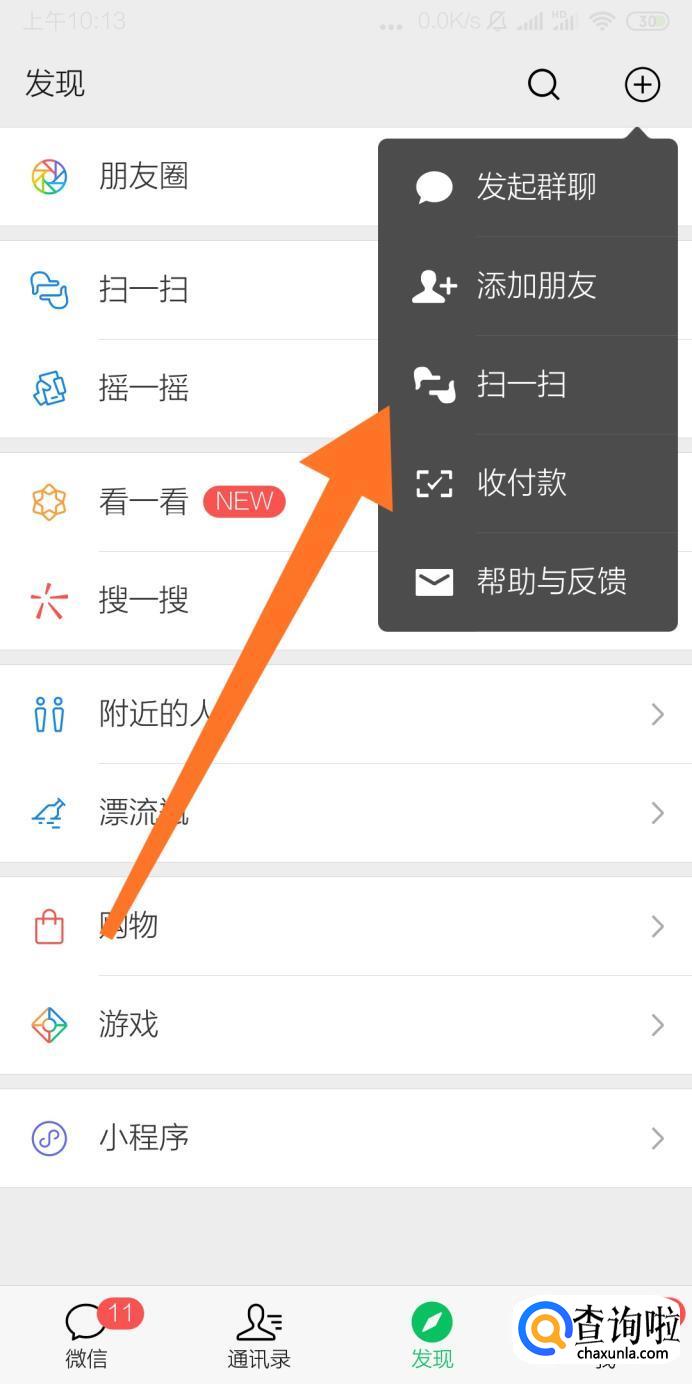Open 看一看 with the NEW badge
This screenshot has width=692, height=1384.
[144, 502]
